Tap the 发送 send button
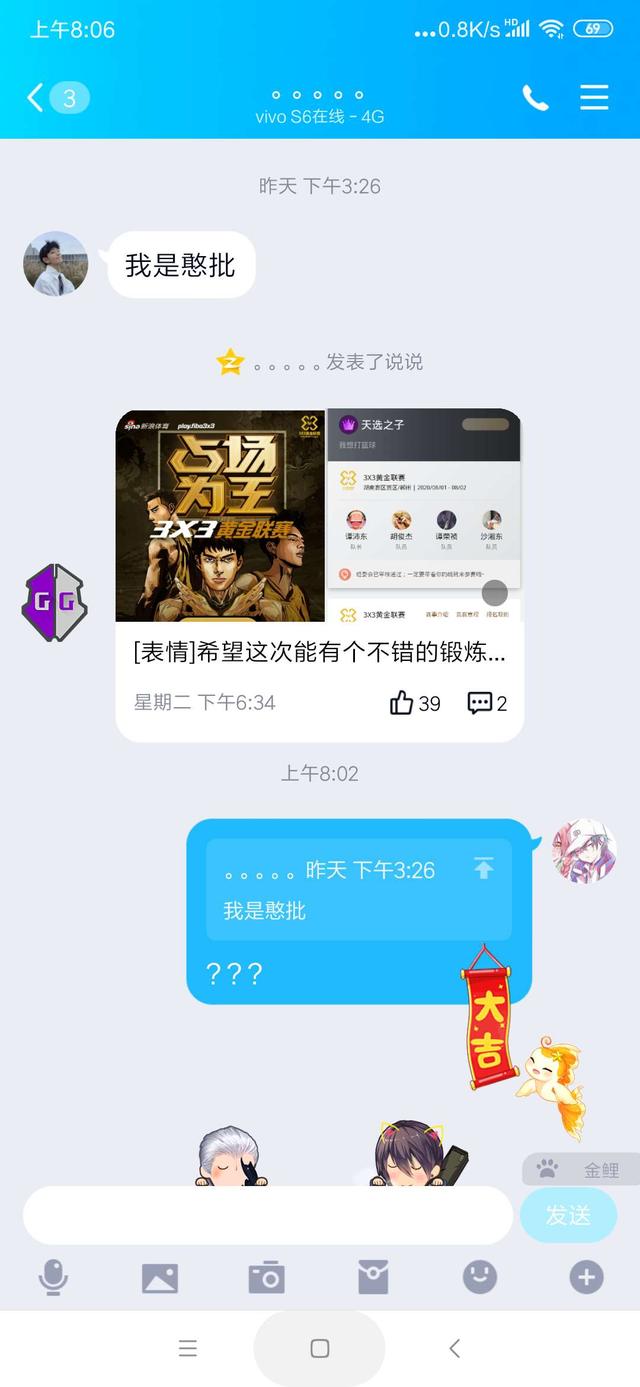 click(568, 1215)
